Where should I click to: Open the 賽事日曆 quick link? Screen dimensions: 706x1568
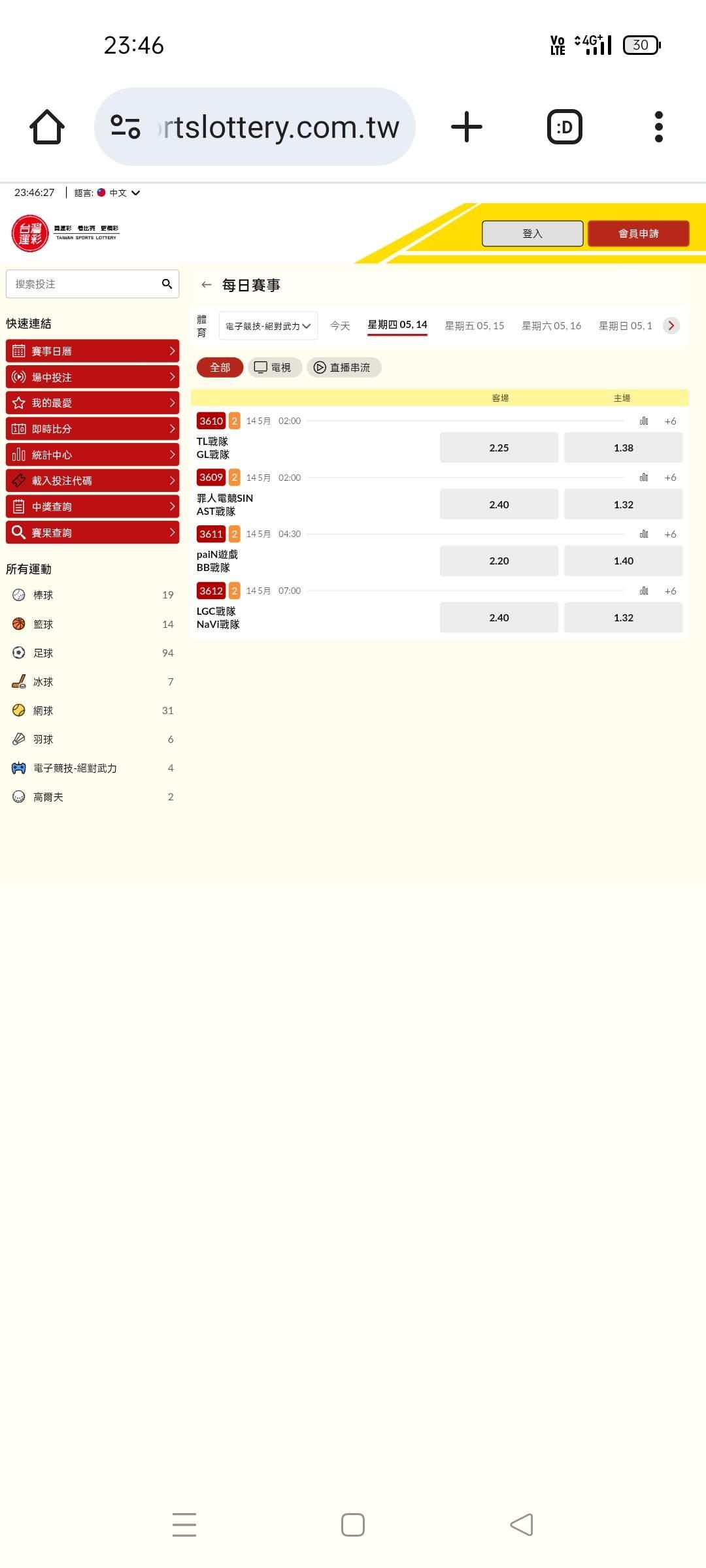pos(92,351)
